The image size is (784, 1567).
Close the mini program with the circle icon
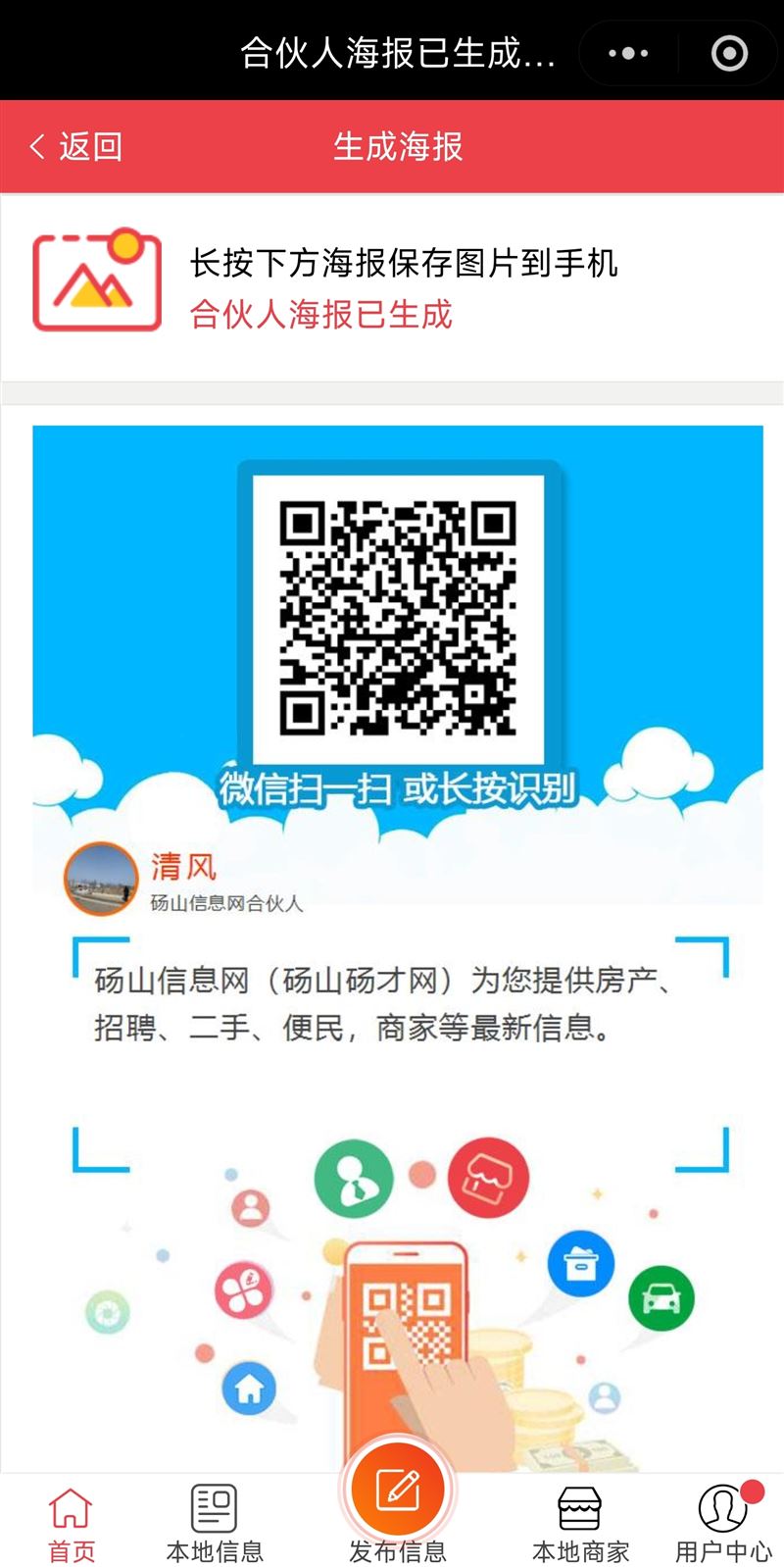tap(729, 53)
